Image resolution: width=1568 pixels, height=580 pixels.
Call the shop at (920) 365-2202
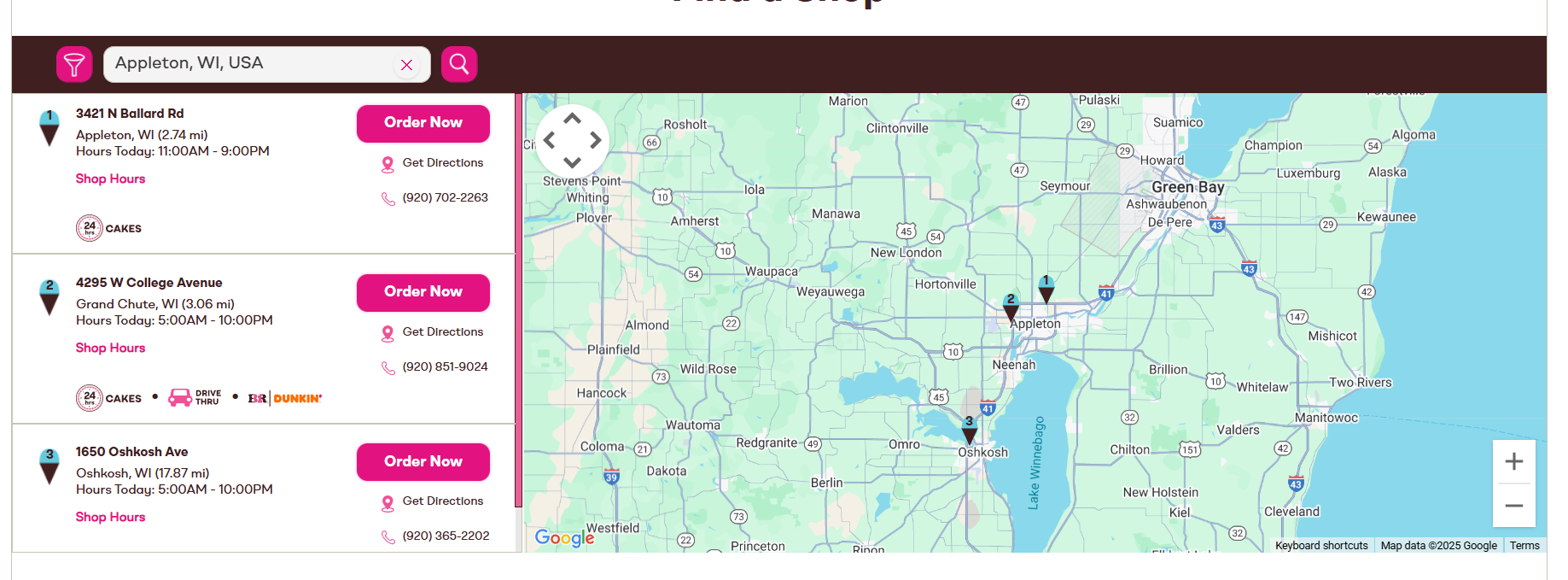[x=446, y=536]
